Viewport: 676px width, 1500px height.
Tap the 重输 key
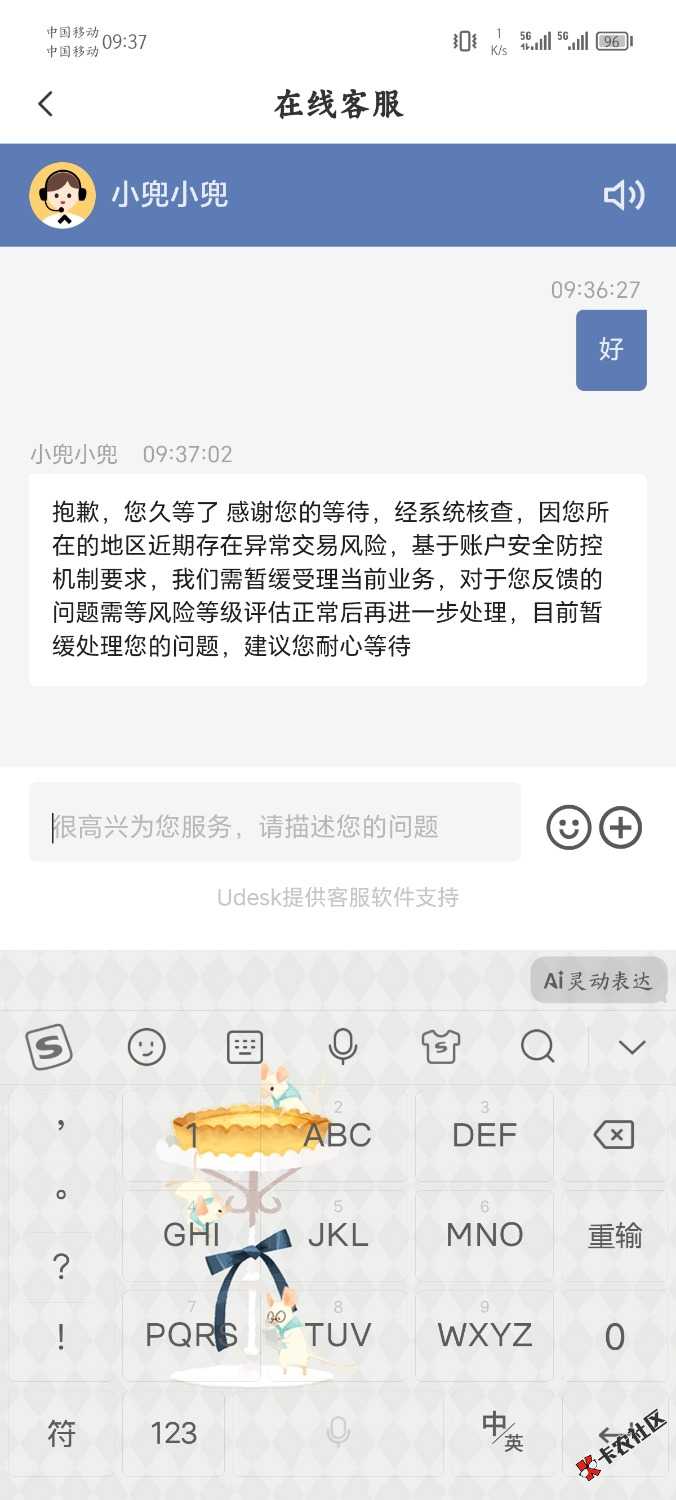(x=614, y=1236)
